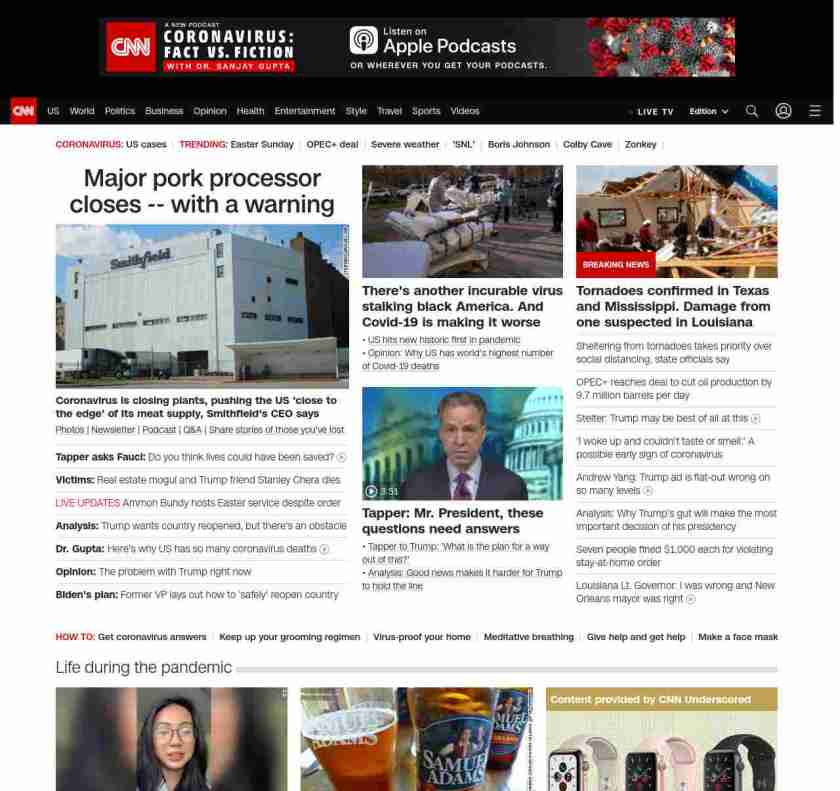Go to the Politics section
The image size is (840, 791).
coord(119,111)
